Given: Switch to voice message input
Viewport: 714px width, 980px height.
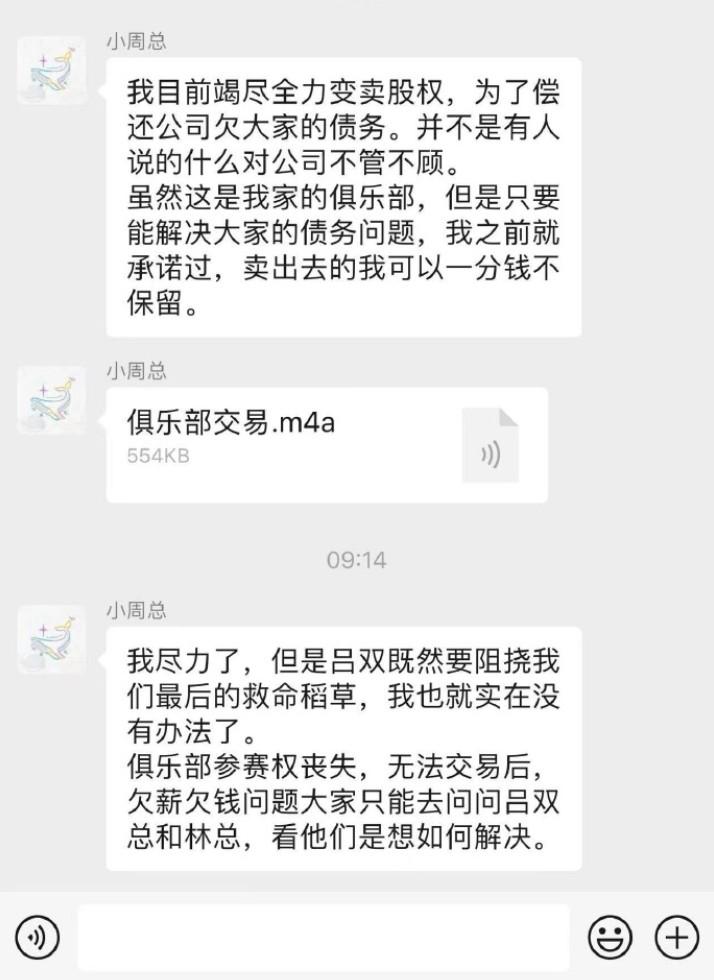Looking at the screenshot, I should [38, 937].
